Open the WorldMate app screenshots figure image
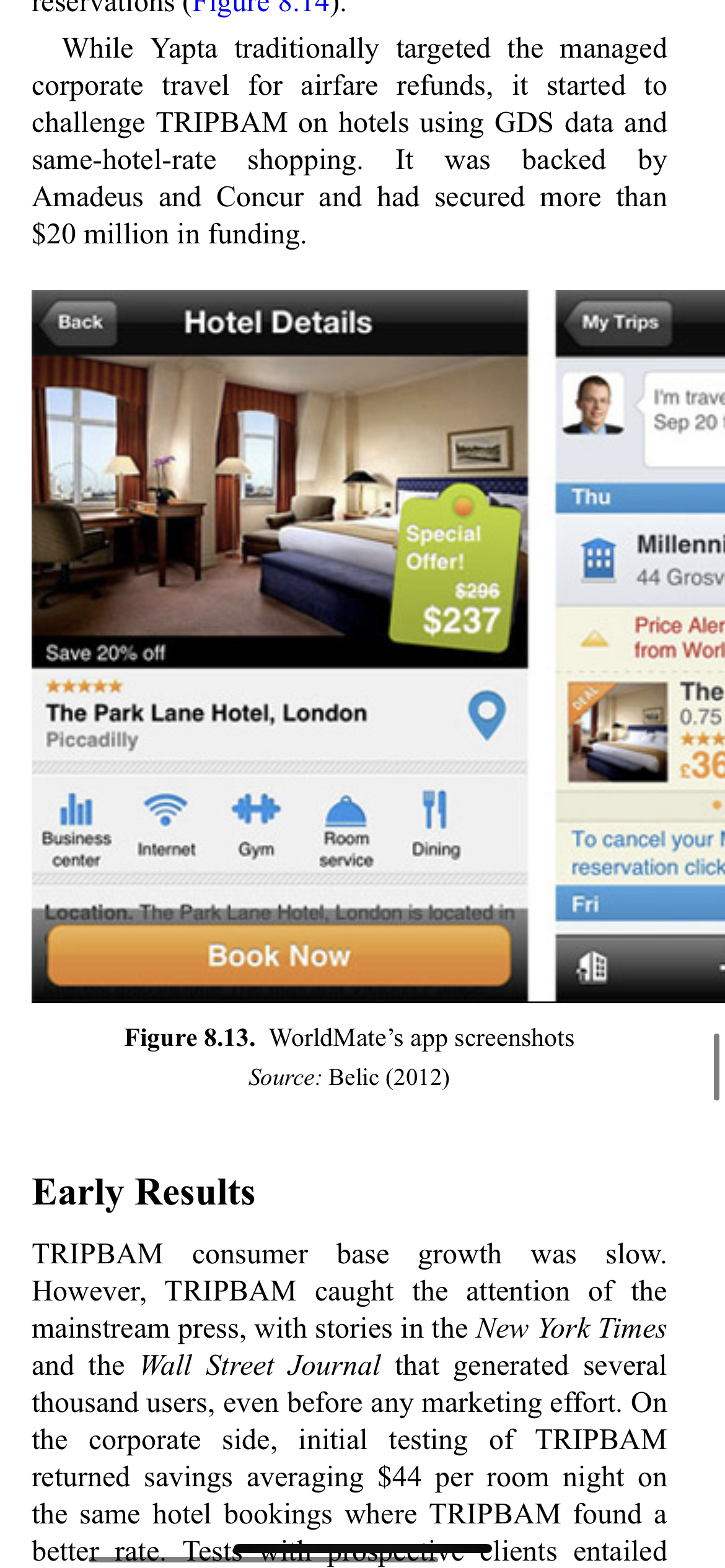Image resolution: width=725 pixels, height=1568 pixels. click(378, 646)
